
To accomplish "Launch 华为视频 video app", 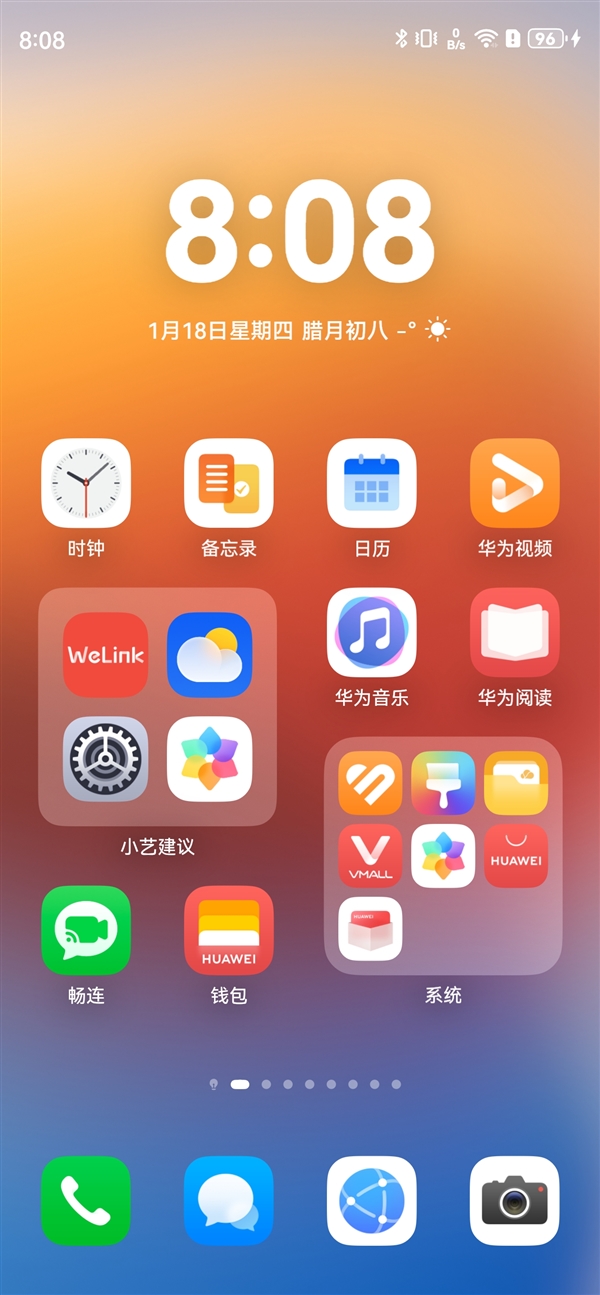I will (x=515, y=483).
